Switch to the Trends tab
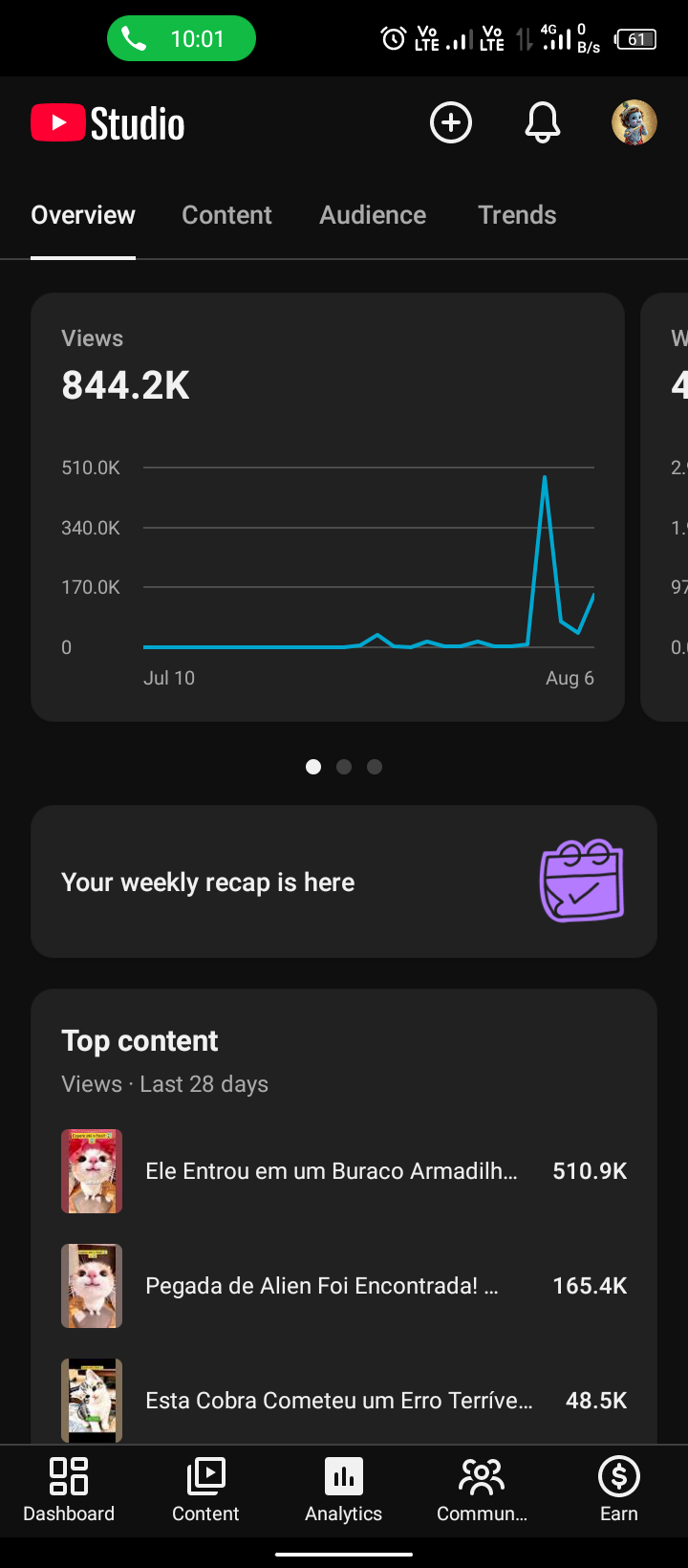The height and width of the screenshot is (1568, 688). click(x=517, y=215)
